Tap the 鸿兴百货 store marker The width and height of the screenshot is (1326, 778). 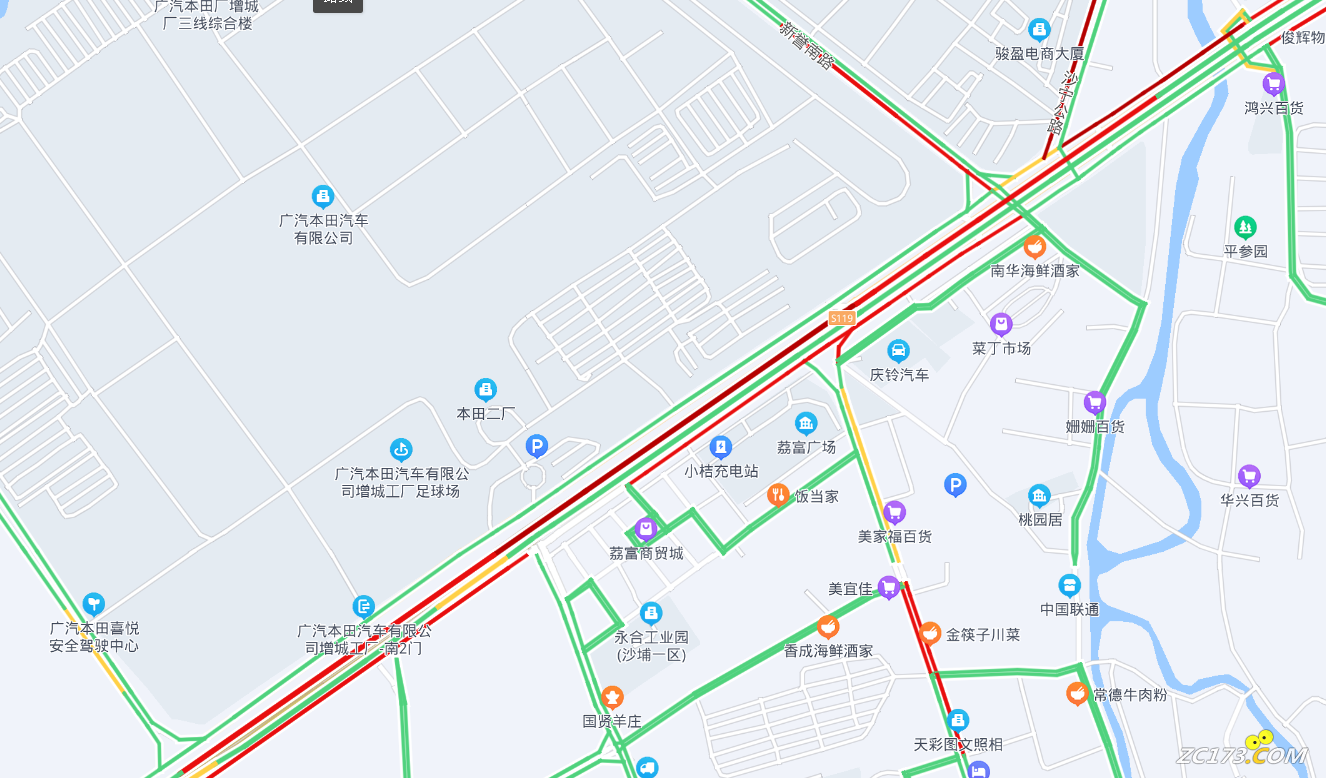1273,83
